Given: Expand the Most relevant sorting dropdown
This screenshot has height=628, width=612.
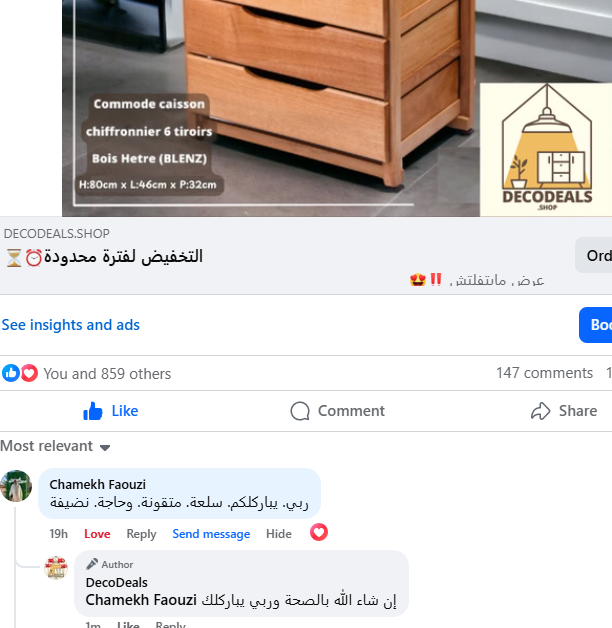Looking at the screenshot, I should click(x=56, y=446).
